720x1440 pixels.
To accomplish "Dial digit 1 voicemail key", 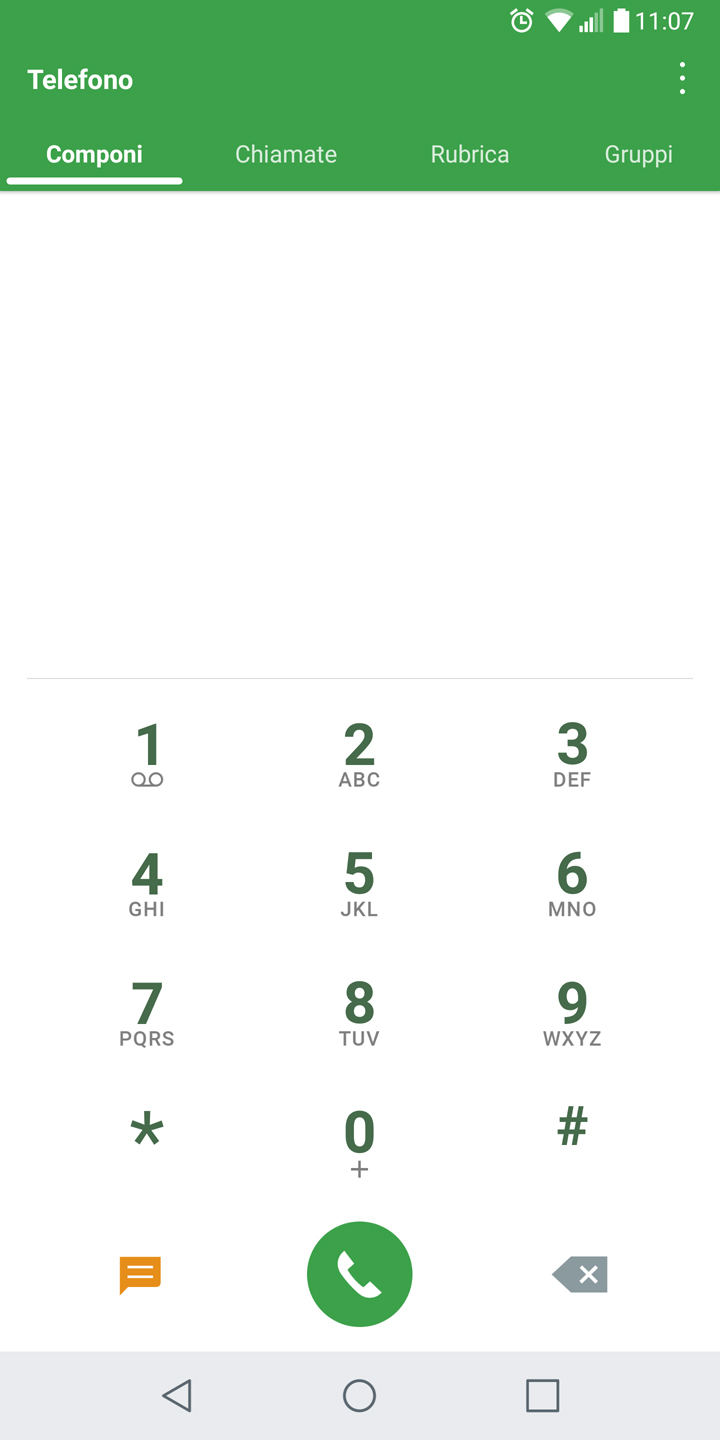I will point(147,755).
